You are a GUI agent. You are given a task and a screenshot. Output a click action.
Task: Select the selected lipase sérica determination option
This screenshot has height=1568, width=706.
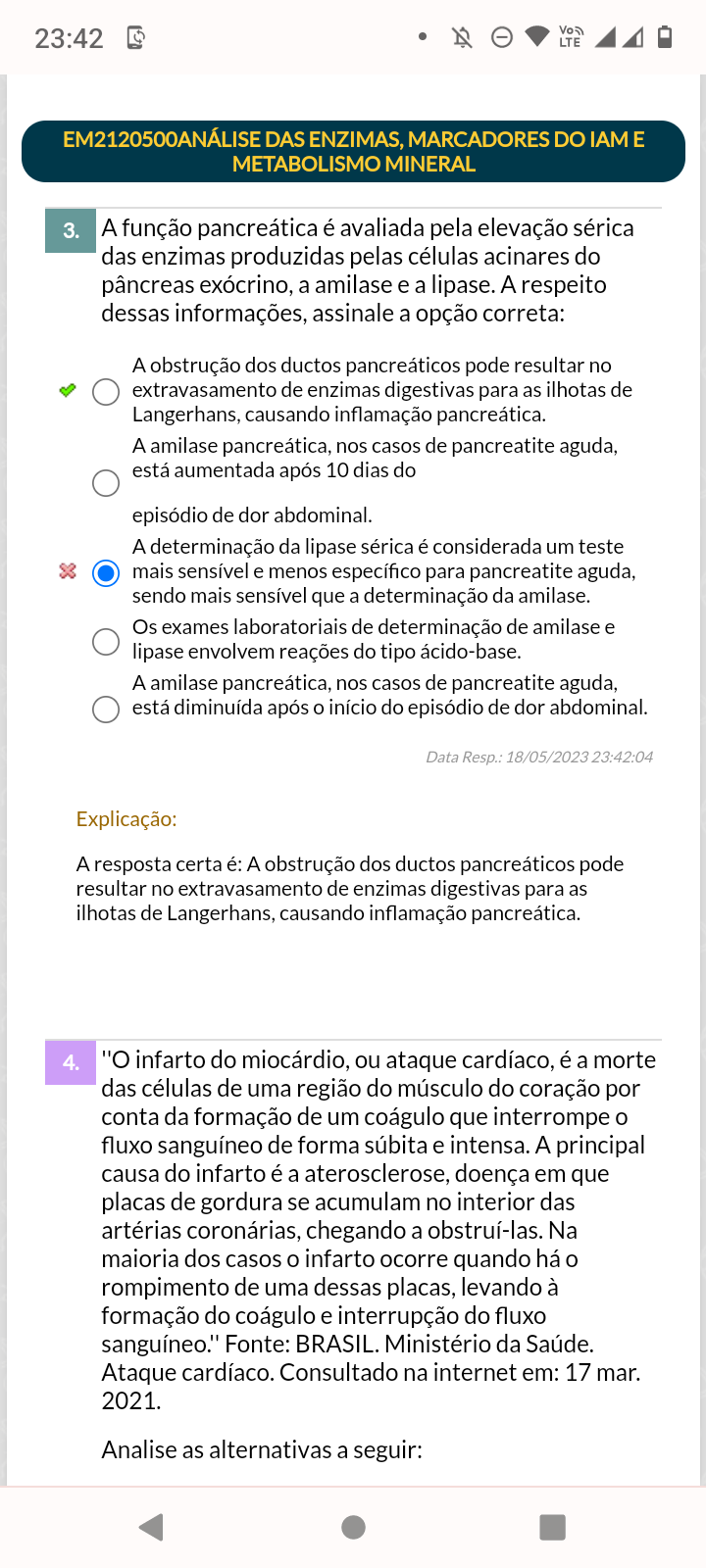pyautogui.click(x=106, y=572)
